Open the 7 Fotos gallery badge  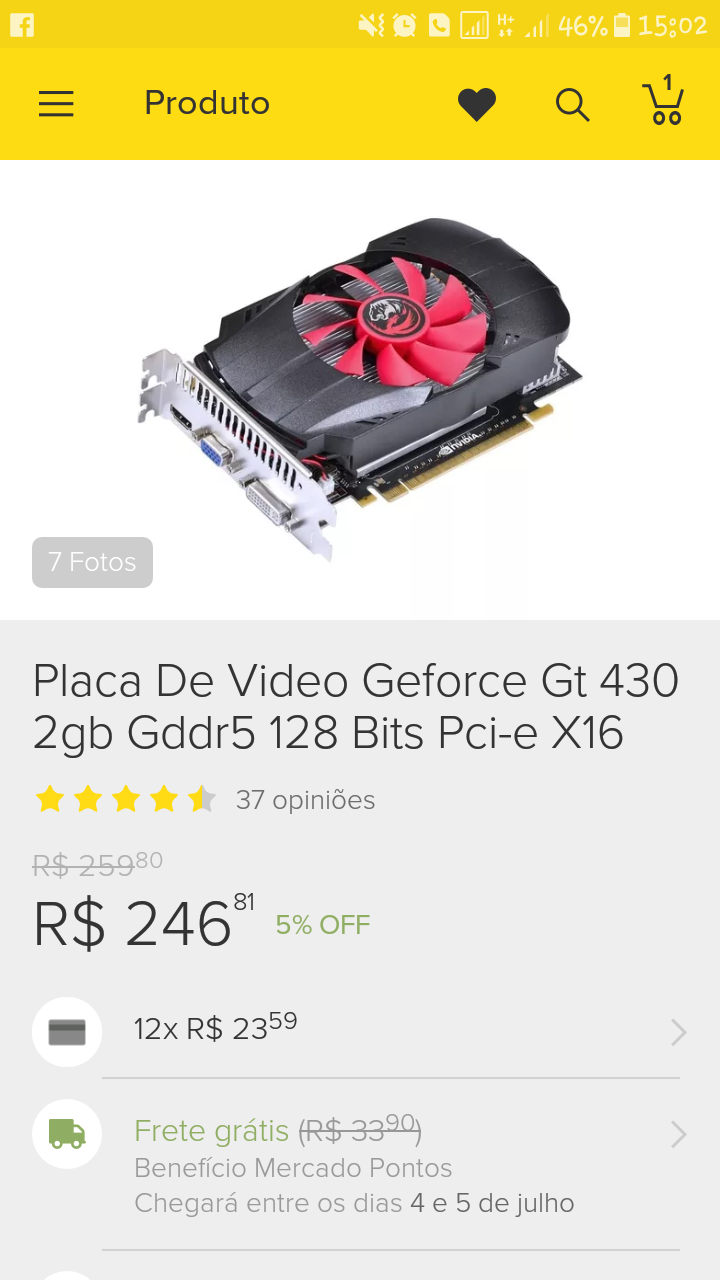92,562
